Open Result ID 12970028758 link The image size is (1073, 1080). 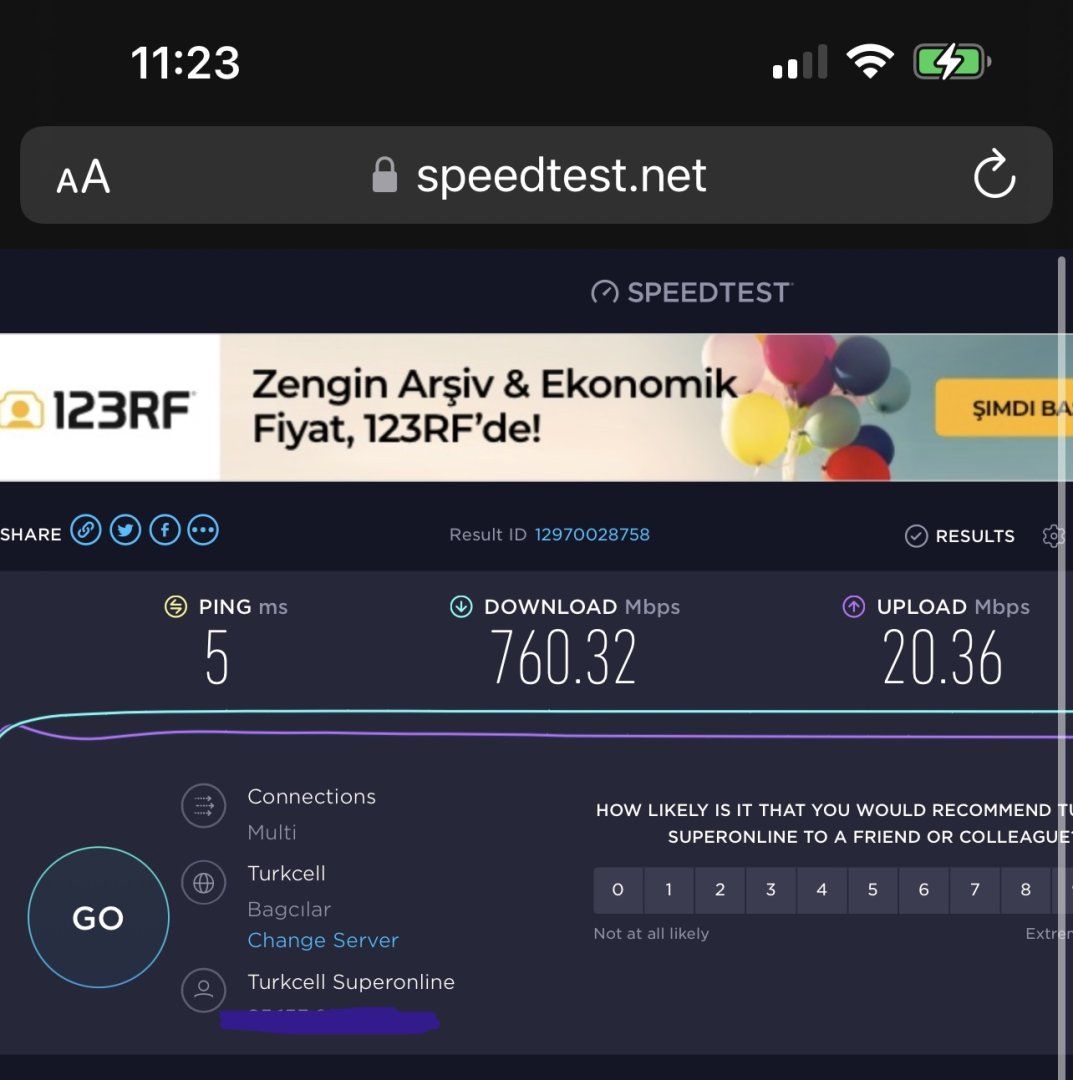[x=591, y=535]
